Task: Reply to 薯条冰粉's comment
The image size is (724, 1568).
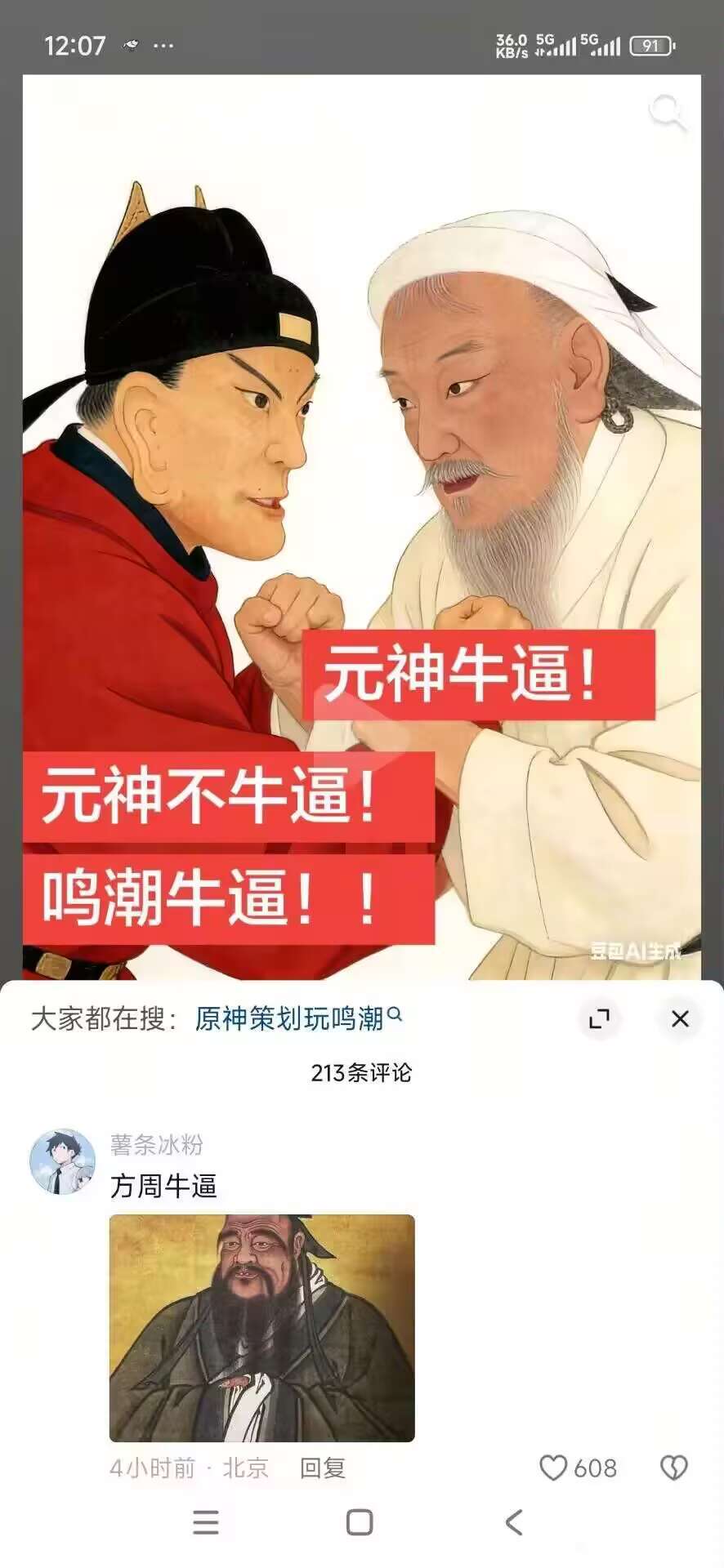Action: tap(323, 1468)
